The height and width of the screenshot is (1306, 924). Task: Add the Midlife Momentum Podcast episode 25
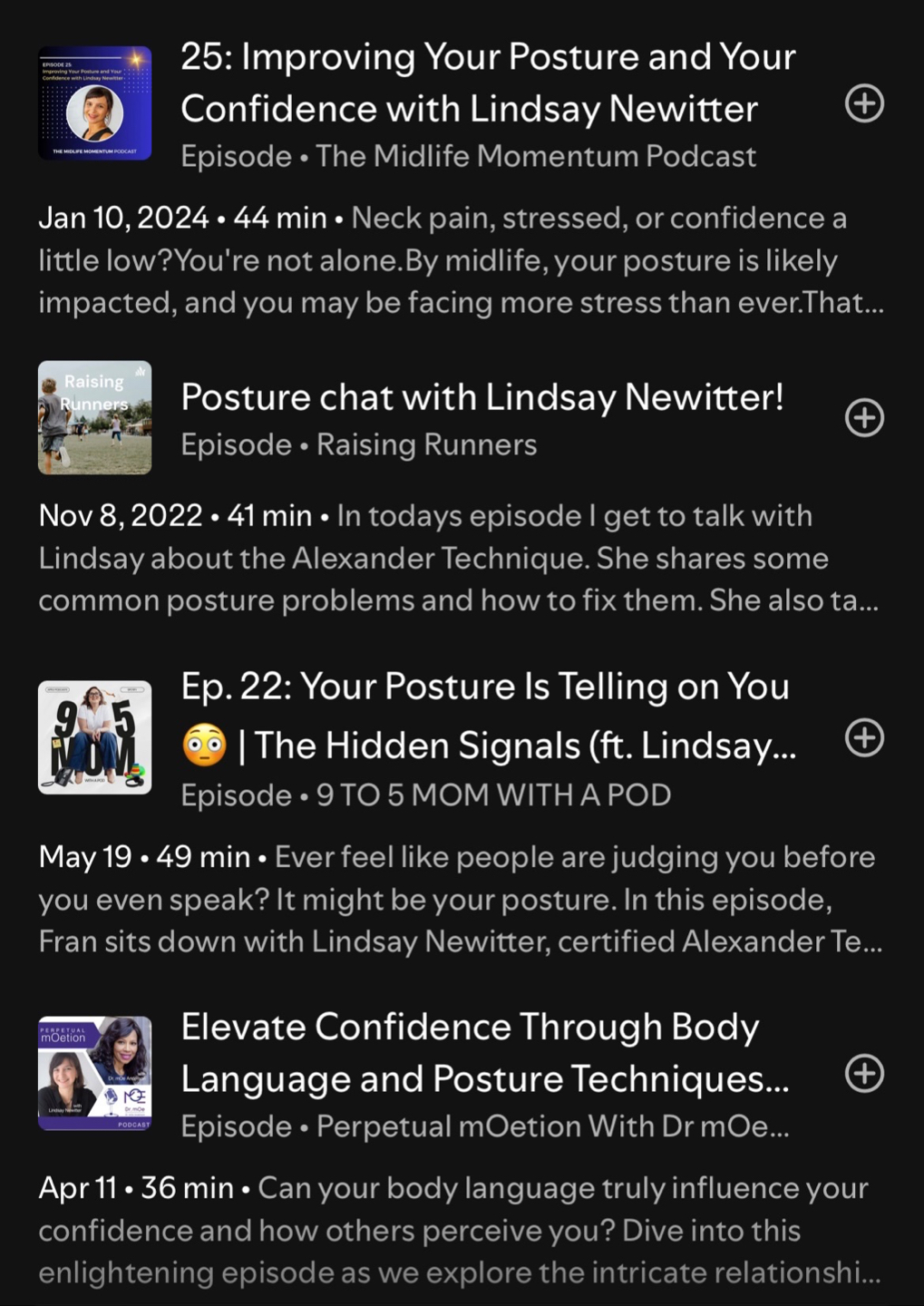[x=864, y=103]
